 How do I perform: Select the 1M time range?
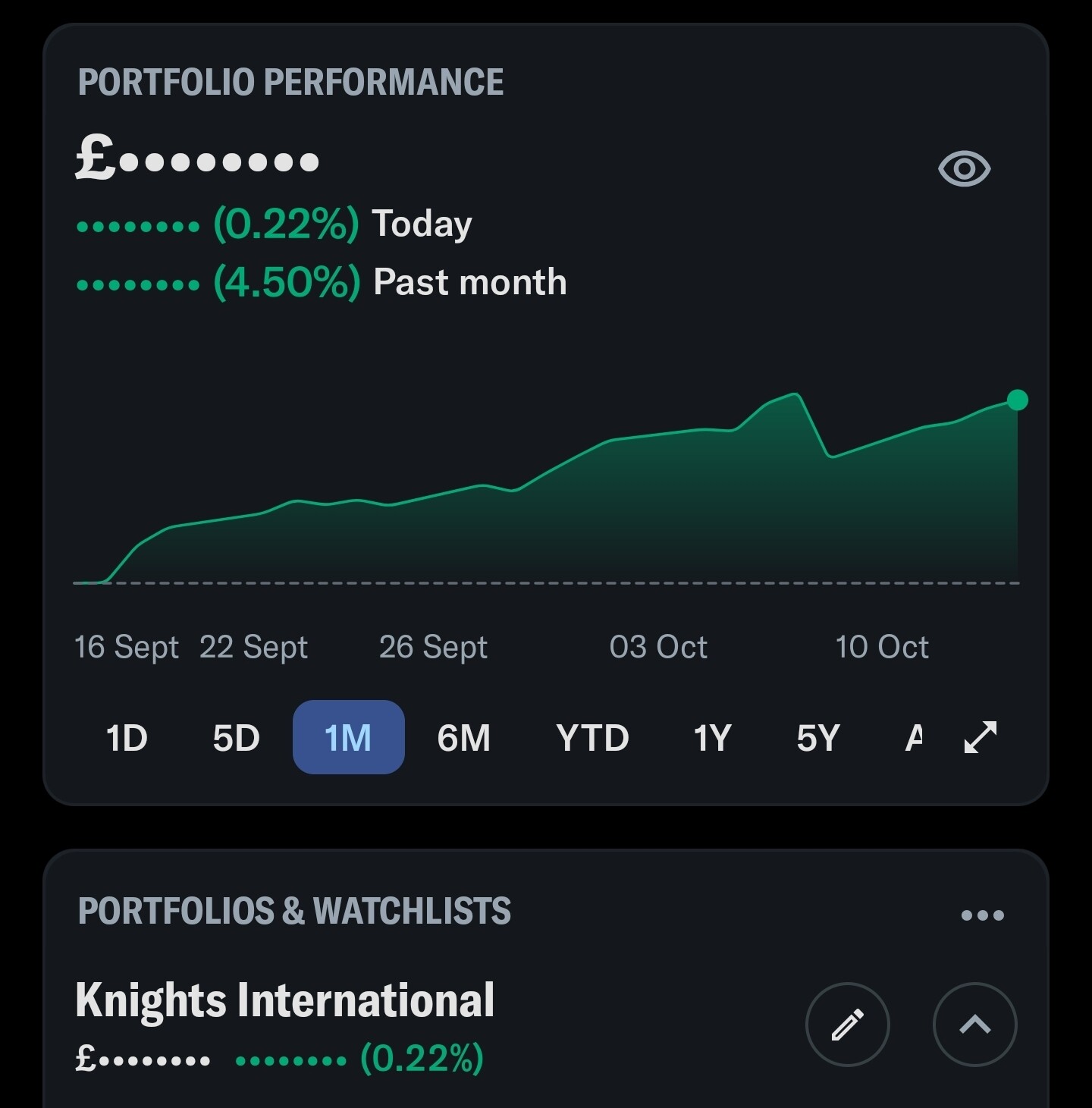coord(348,738)
